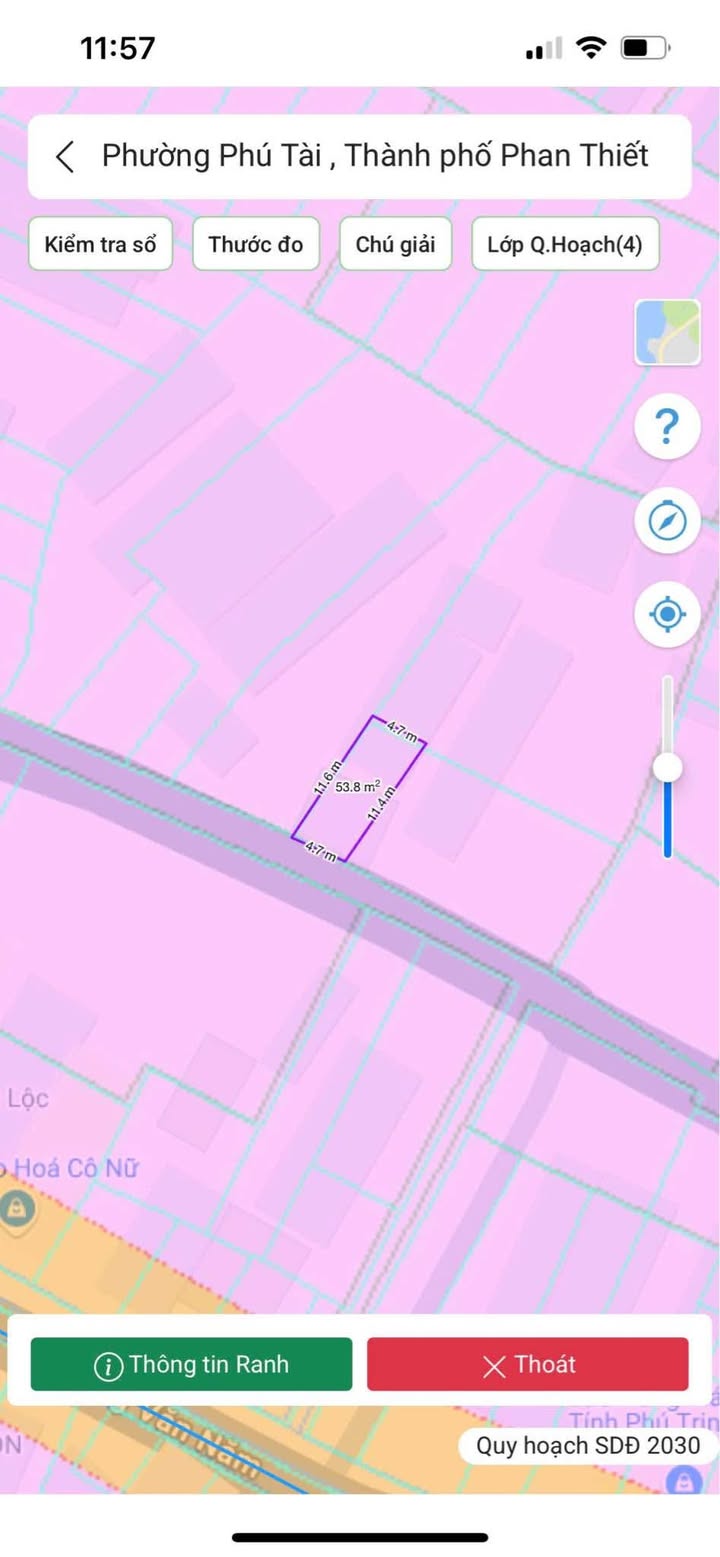
Task: Tap the compass to reset orientation
Action: pyautogui.click(x=667, y=521)
